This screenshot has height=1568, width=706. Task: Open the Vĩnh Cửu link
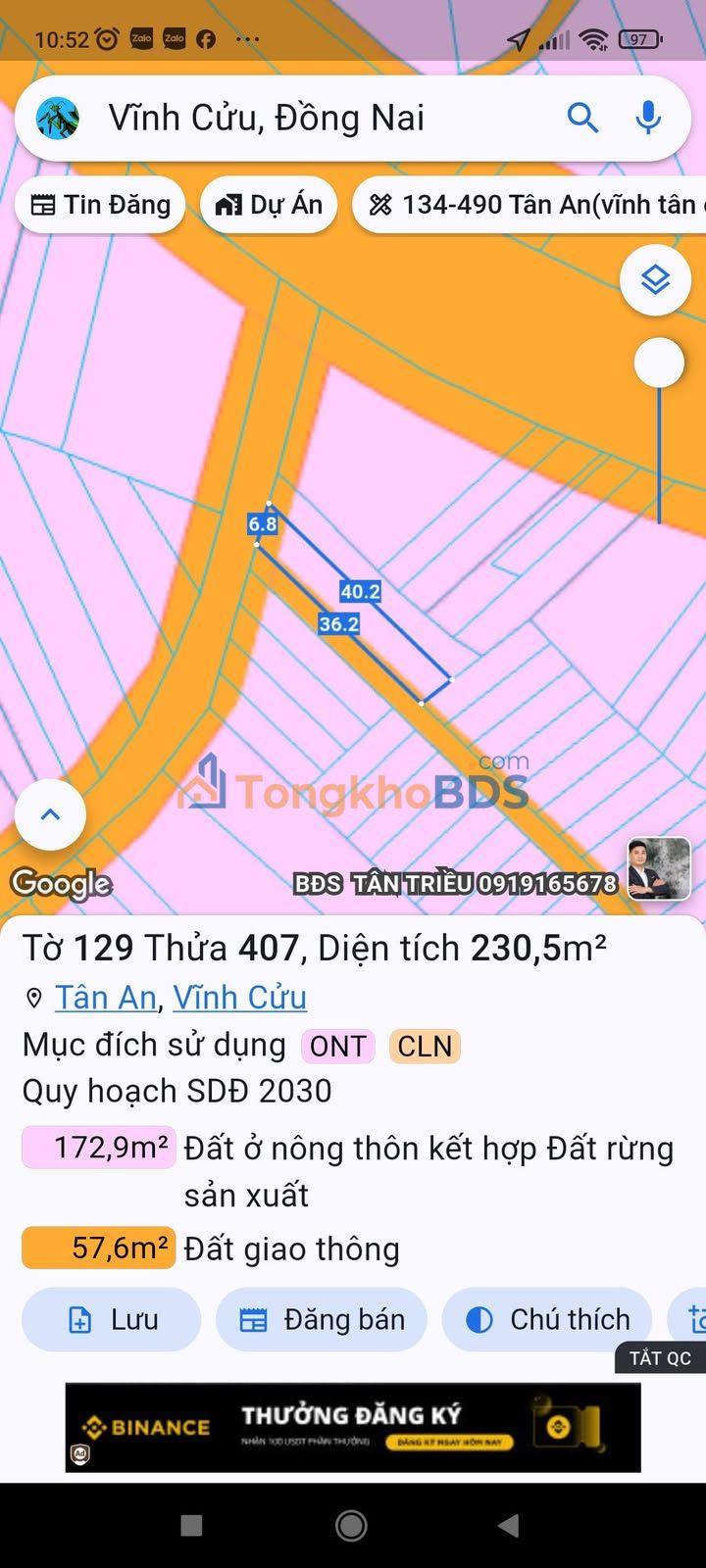click(239, 998)
